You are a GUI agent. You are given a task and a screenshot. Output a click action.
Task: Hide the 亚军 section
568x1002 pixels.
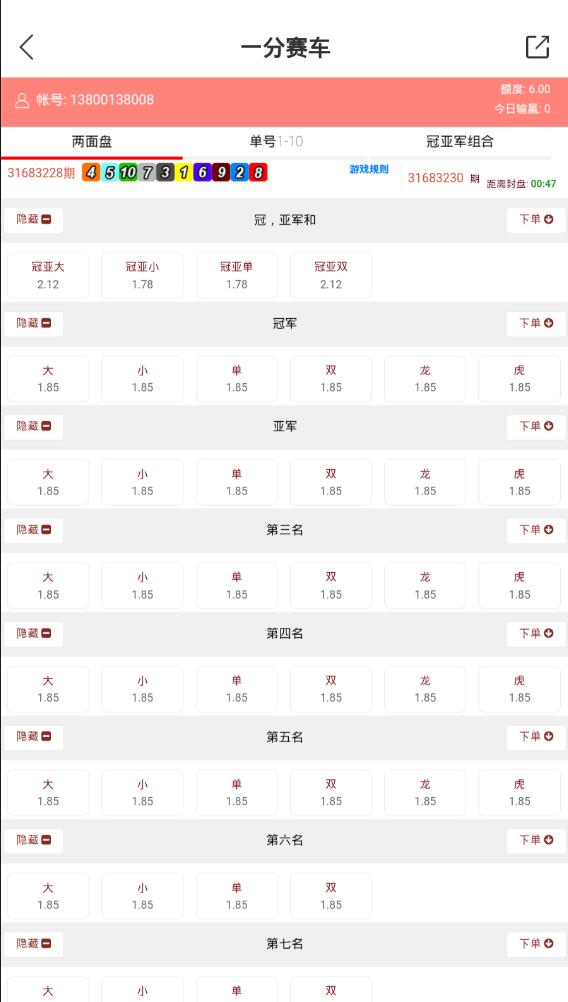(x=33, y=427)
